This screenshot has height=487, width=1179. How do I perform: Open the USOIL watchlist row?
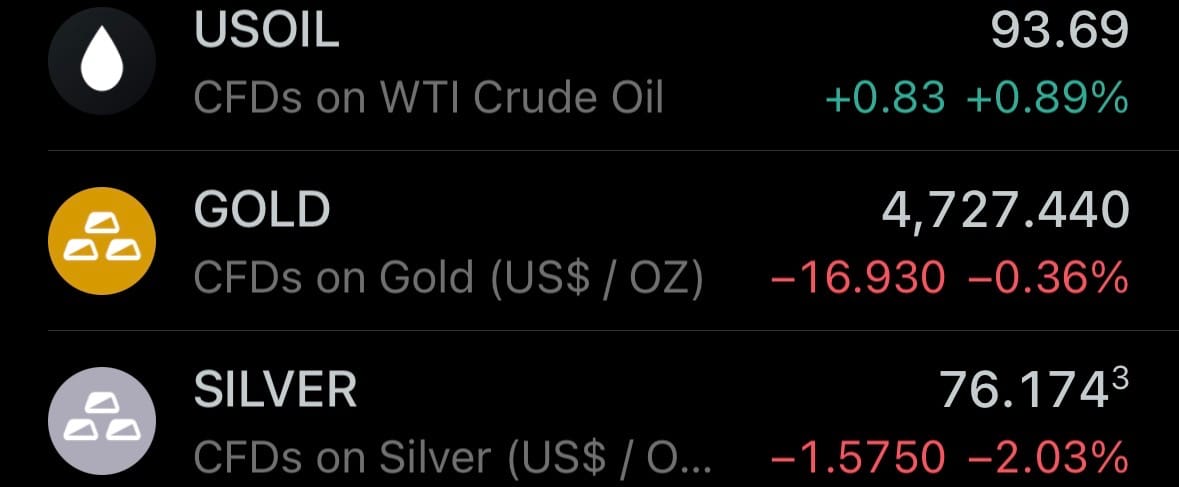point(589,65)
